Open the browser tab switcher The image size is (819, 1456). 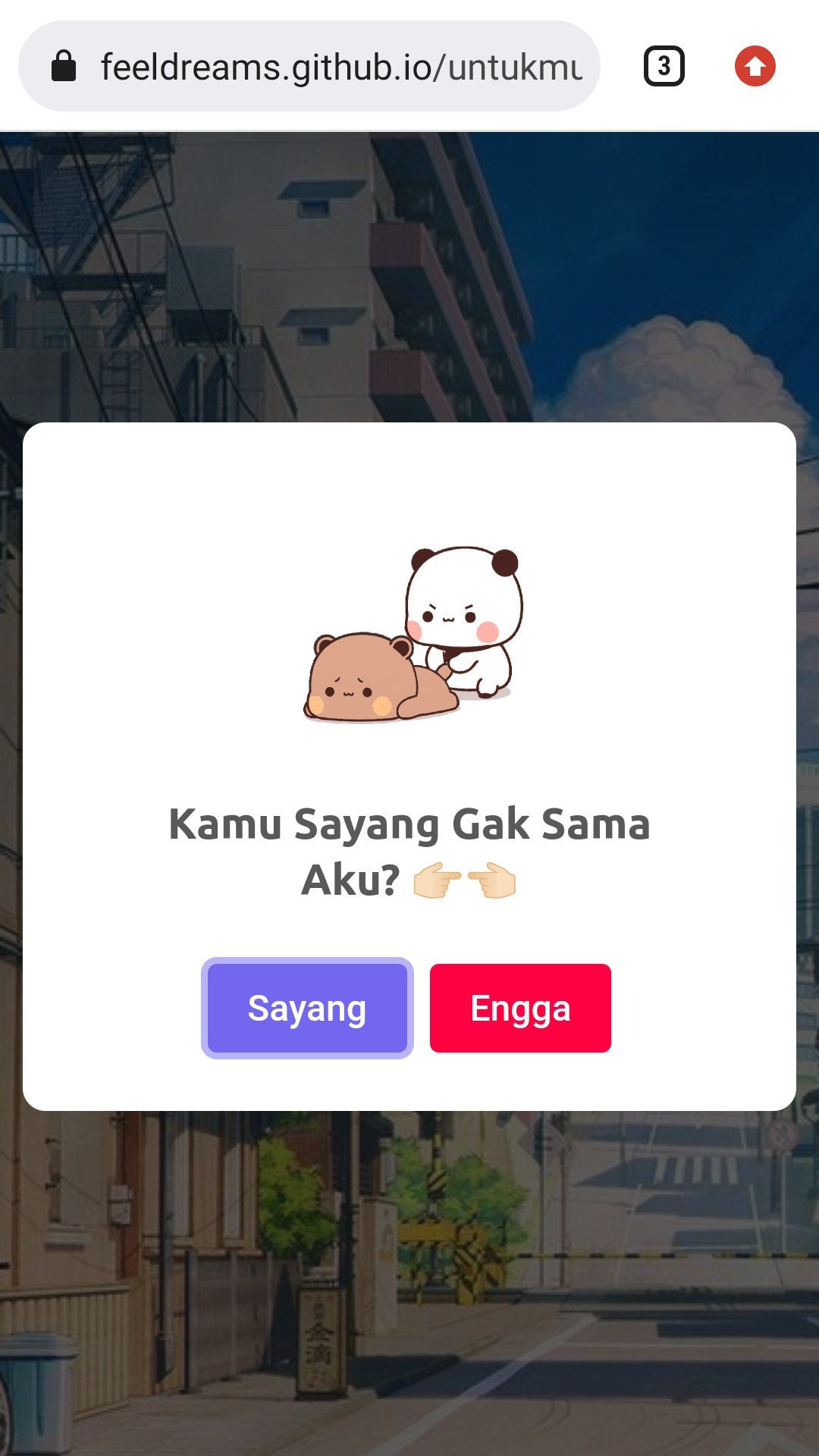coord(664,67)
